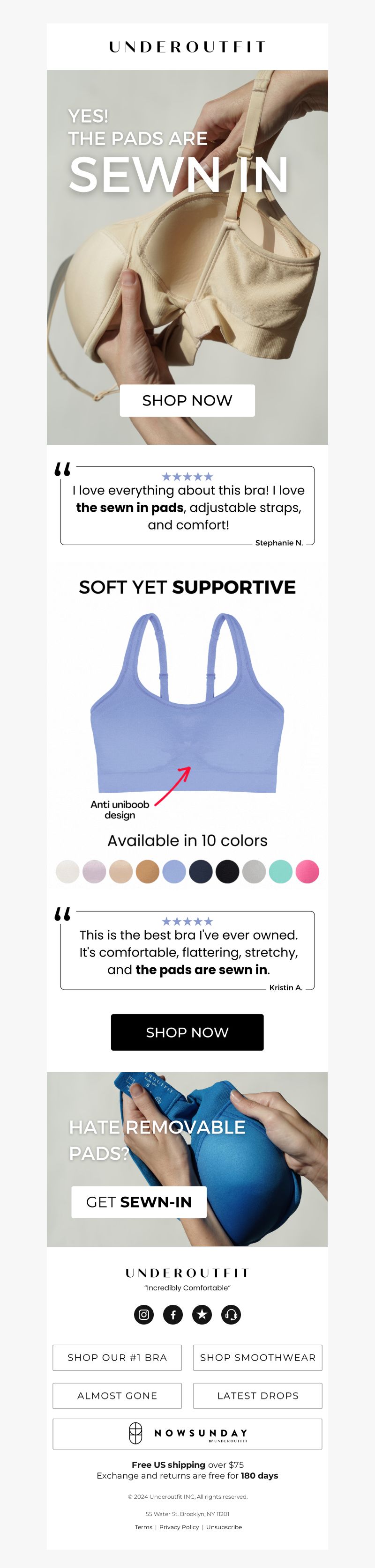Open Underoutfit's Instagram page

point(144,1315)
